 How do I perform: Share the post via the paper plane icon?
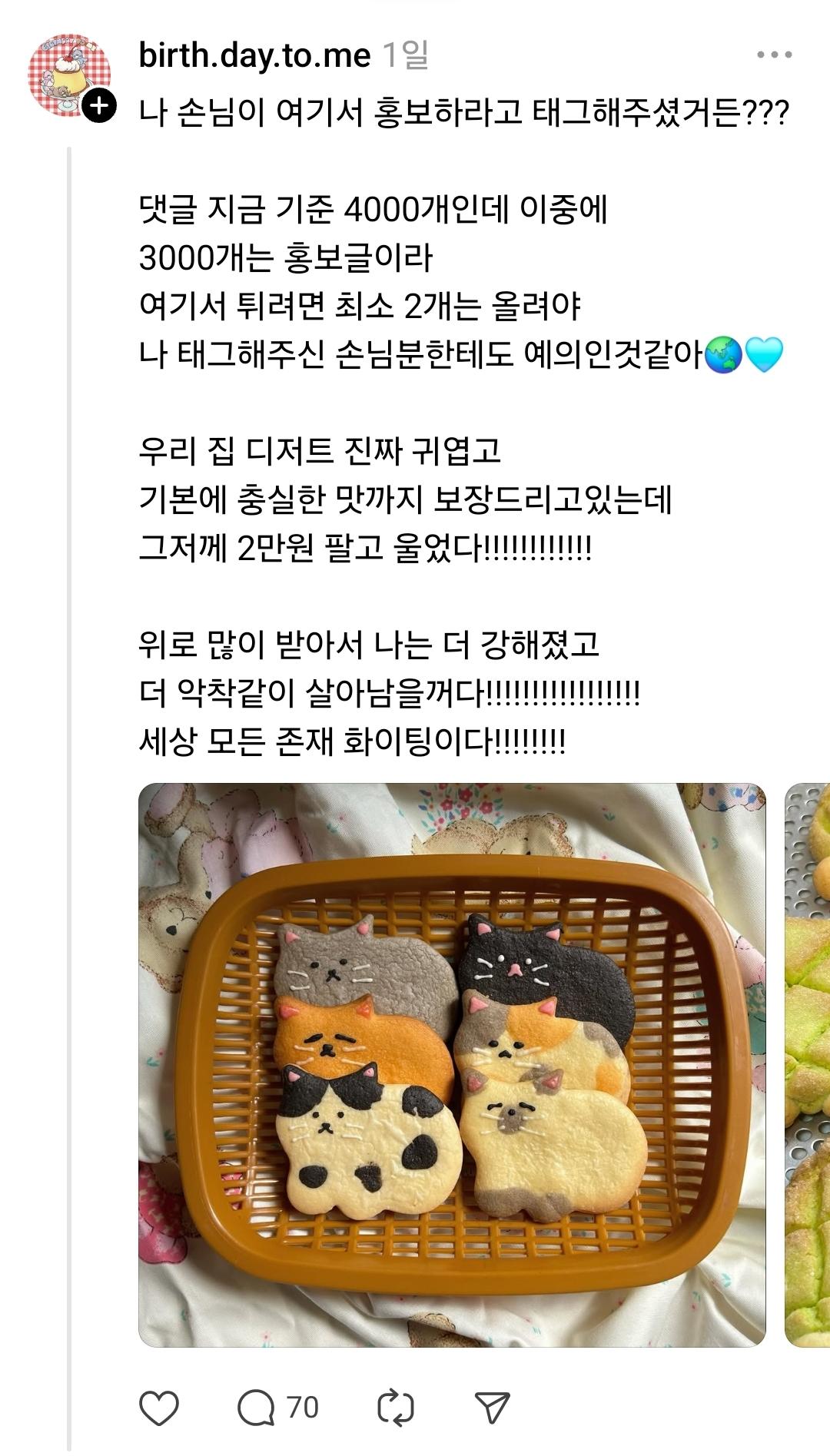(x=492, y=1408)
